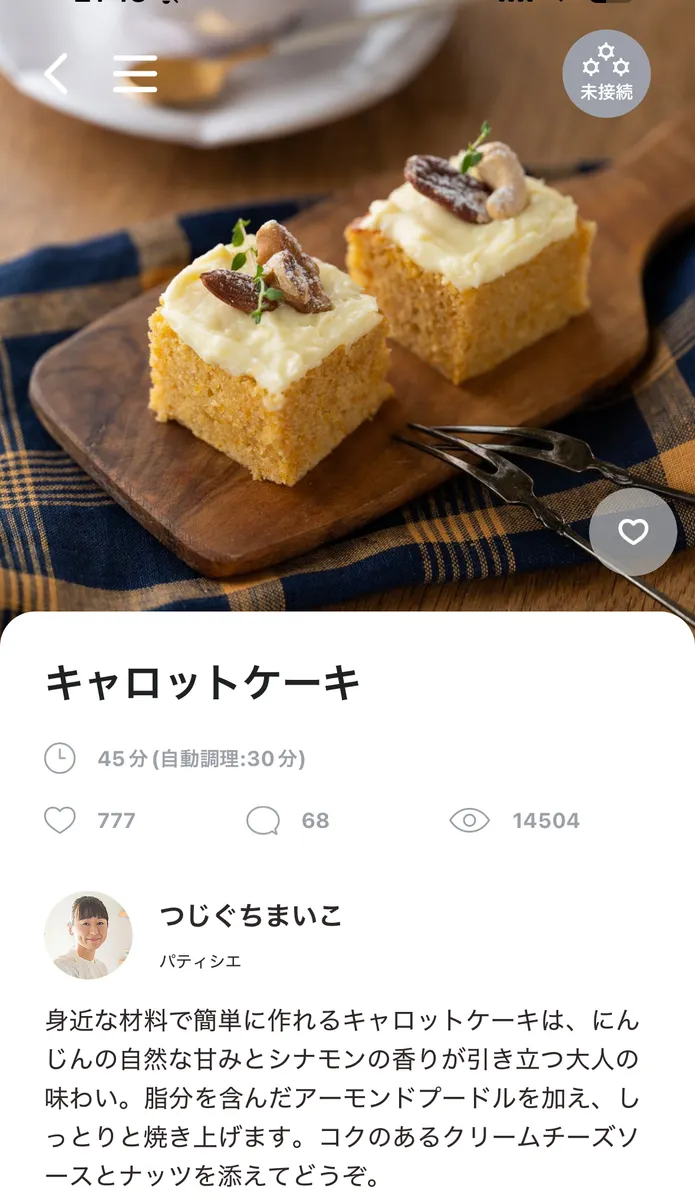
Task: Open comments with 68 replies
Action: coord(264,821)
